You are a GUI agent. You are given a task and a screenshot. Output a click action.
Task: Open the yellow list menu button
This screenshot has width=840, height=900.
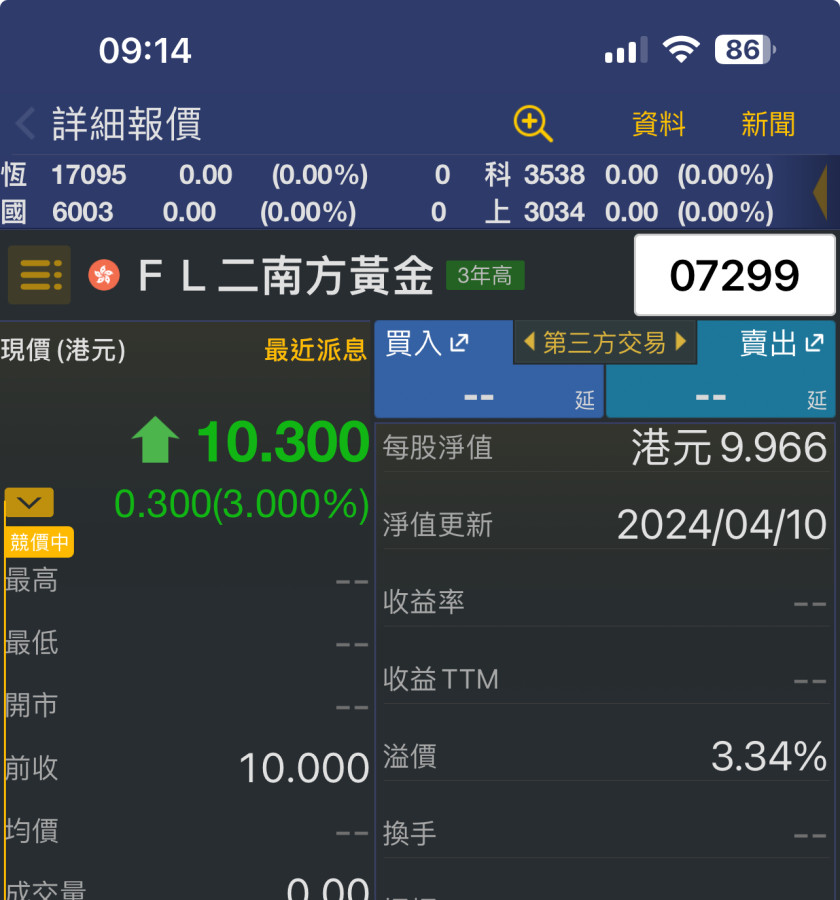40,274
